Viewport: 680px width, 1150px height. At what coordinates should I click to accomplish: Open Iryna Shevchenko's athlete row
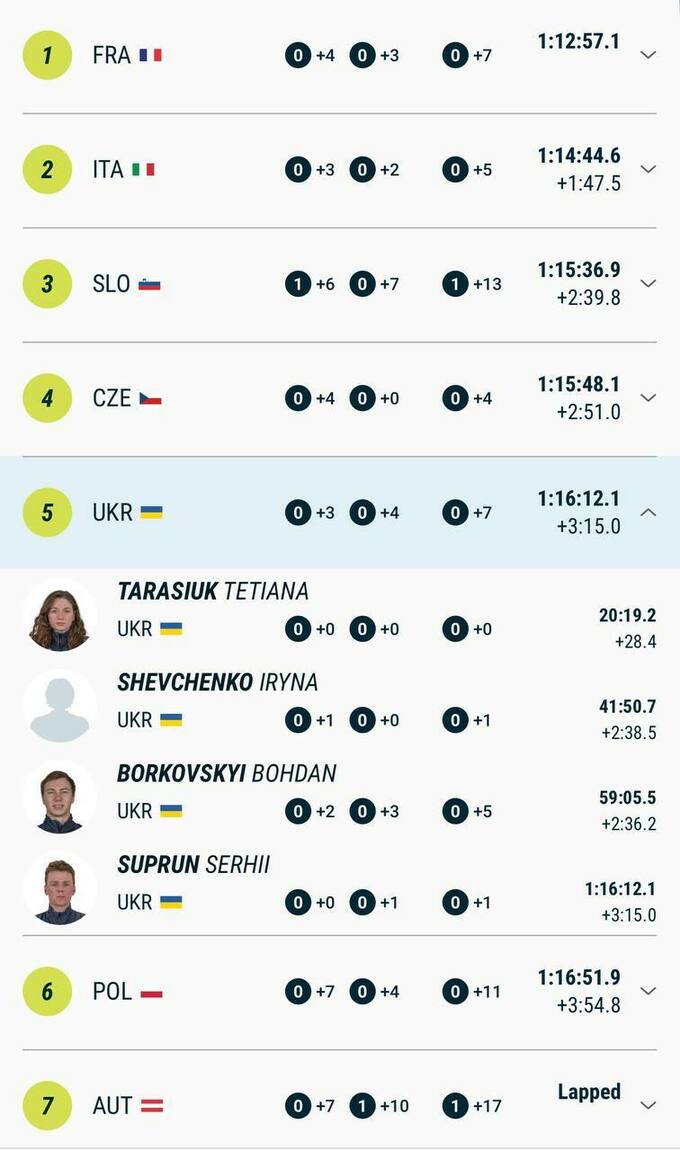point(217,683)
